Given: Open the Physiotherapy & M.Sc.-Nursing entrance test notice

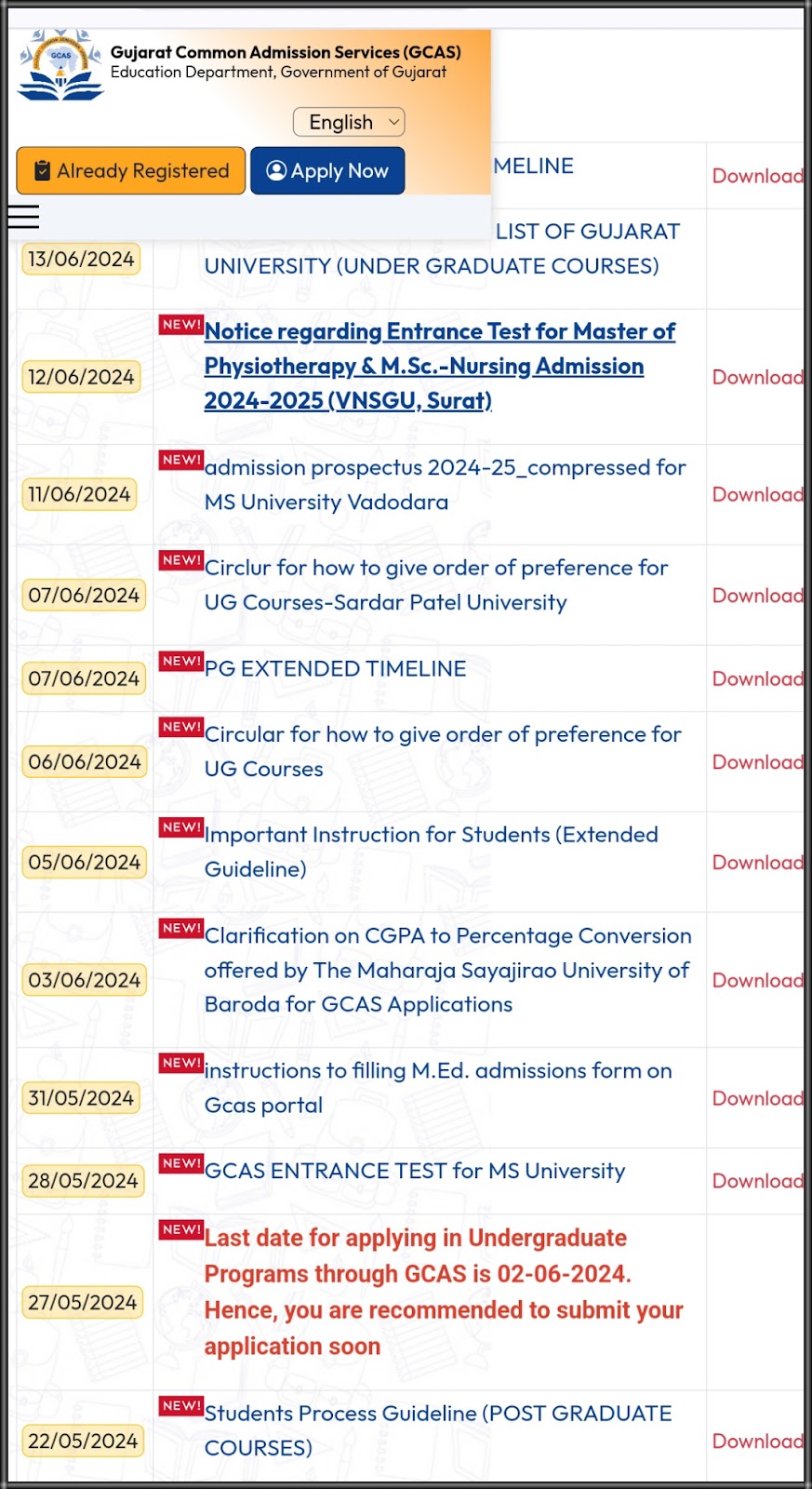Looking at the screenshot, I should (x=439, y=366).
